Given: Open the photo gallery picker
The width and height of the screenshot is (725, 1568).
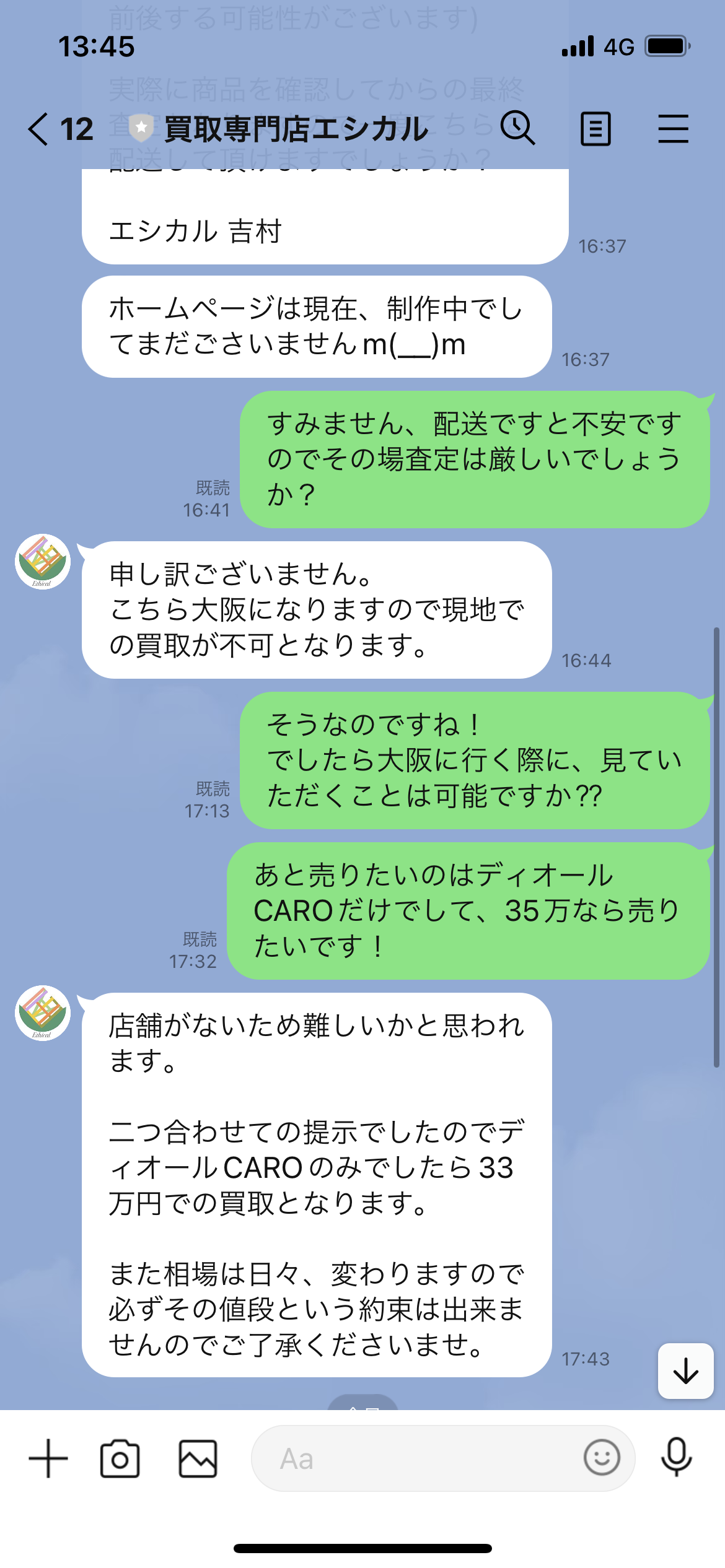Looking at the screenshot, I should pyautogui.click(x=198, y=1458).
